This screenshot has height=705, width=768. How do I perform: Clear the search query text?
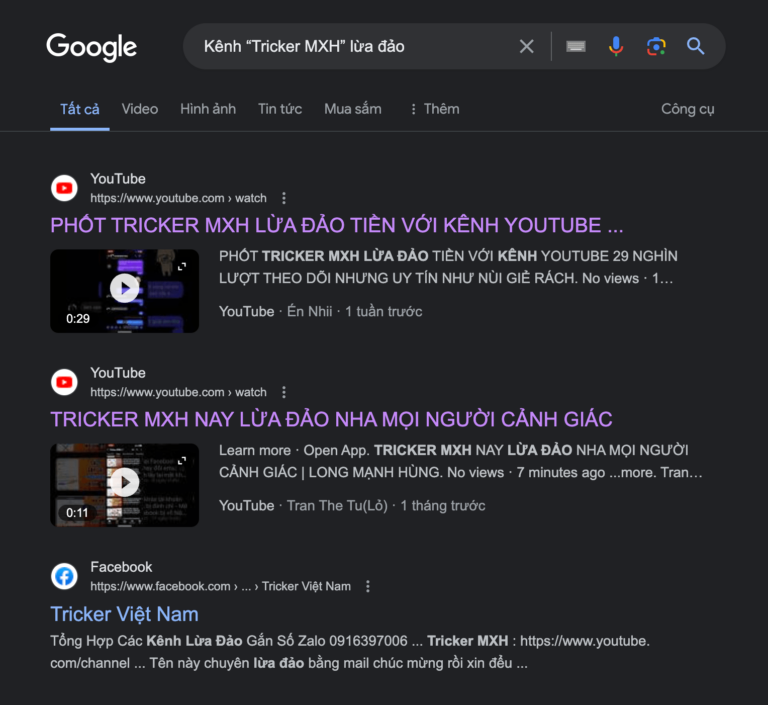click(526, 46)
